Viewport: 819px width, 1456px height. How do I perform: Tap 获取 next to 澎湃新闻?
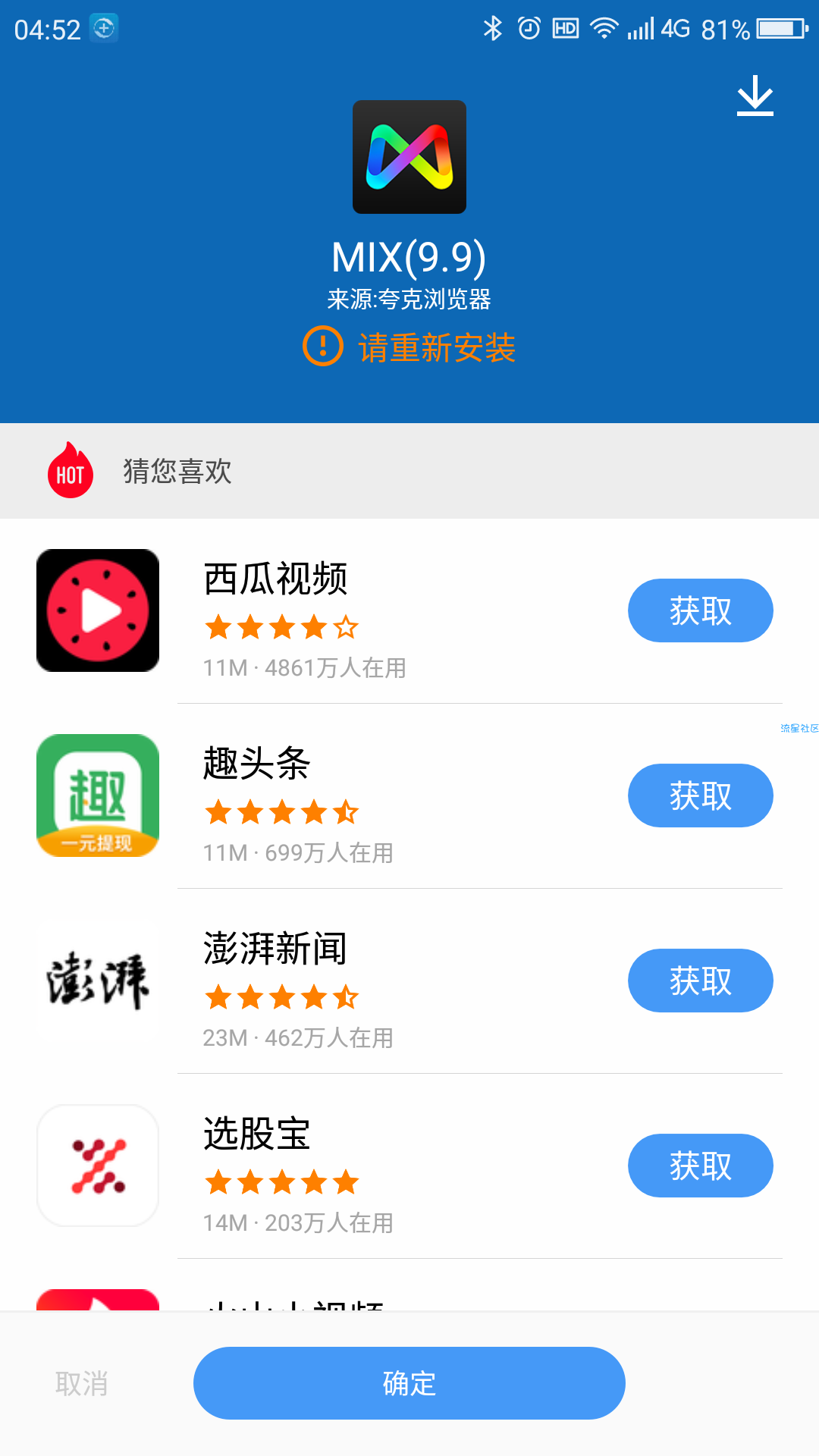(x=701, y=981)
